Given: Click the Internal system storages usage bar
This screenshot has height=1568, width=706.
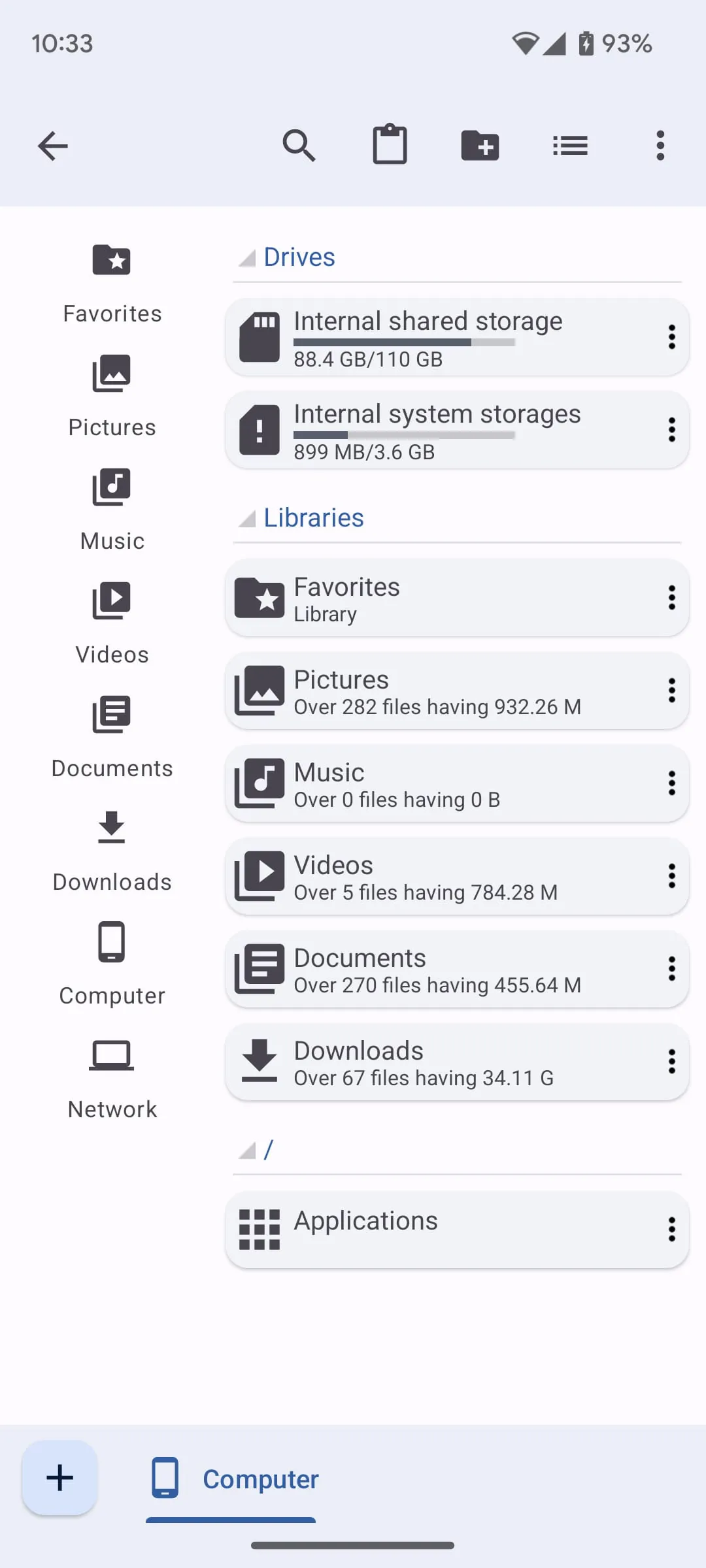Looking at the screenshot, I should tap(404, 434).
